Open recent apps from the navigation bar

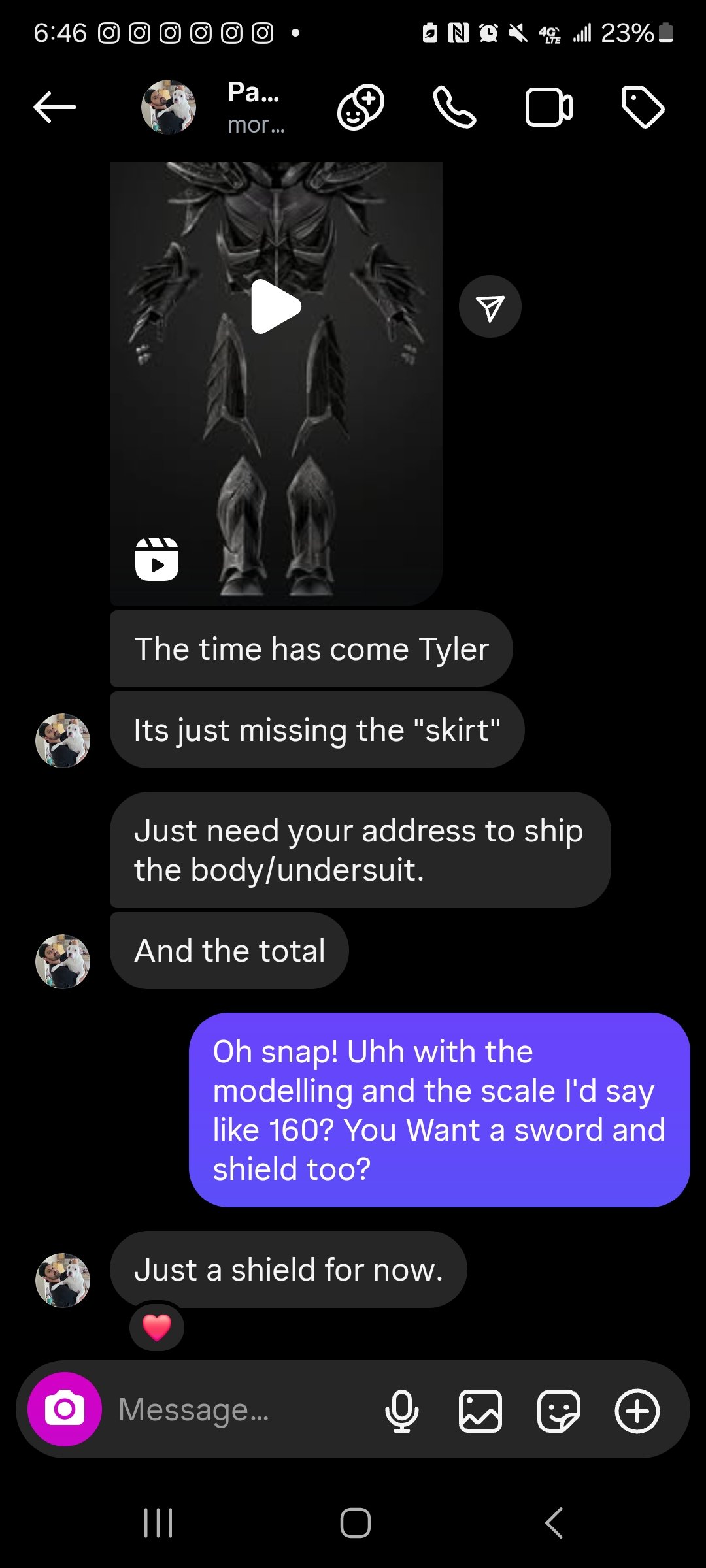pos(158,1523)
